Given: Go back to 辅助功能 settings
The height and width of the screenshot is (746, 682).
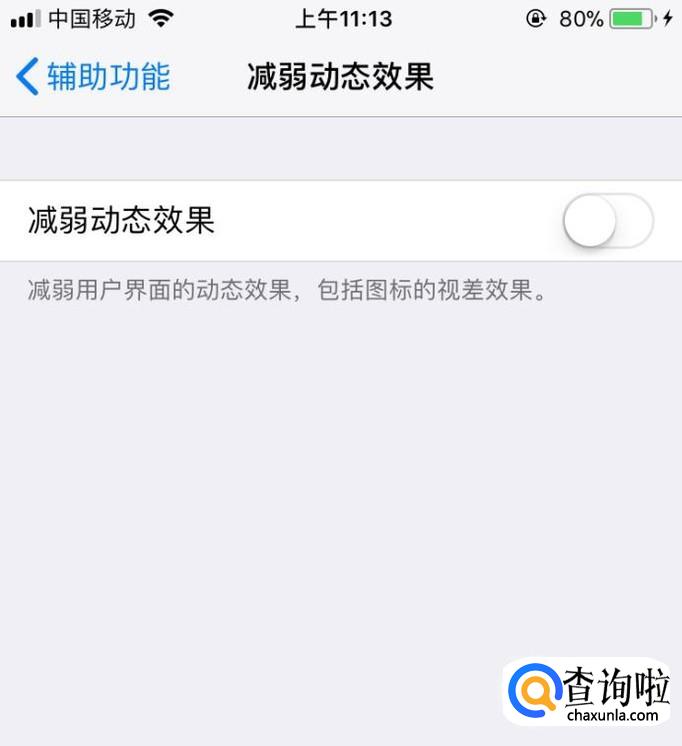Looking at the screenshot, I should [x=93, y=77].
